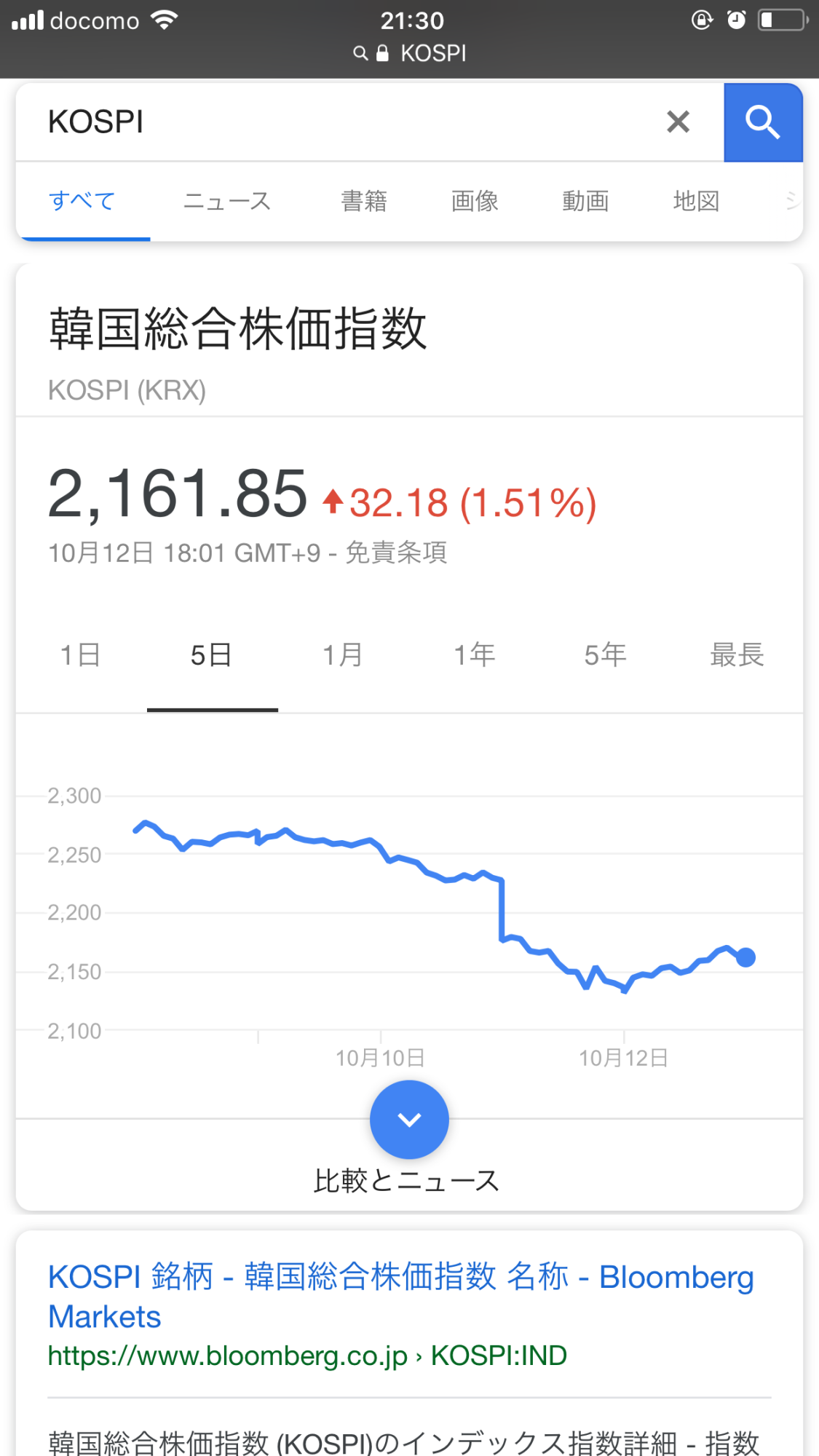Show the 1日 chart range

(80, 655)
